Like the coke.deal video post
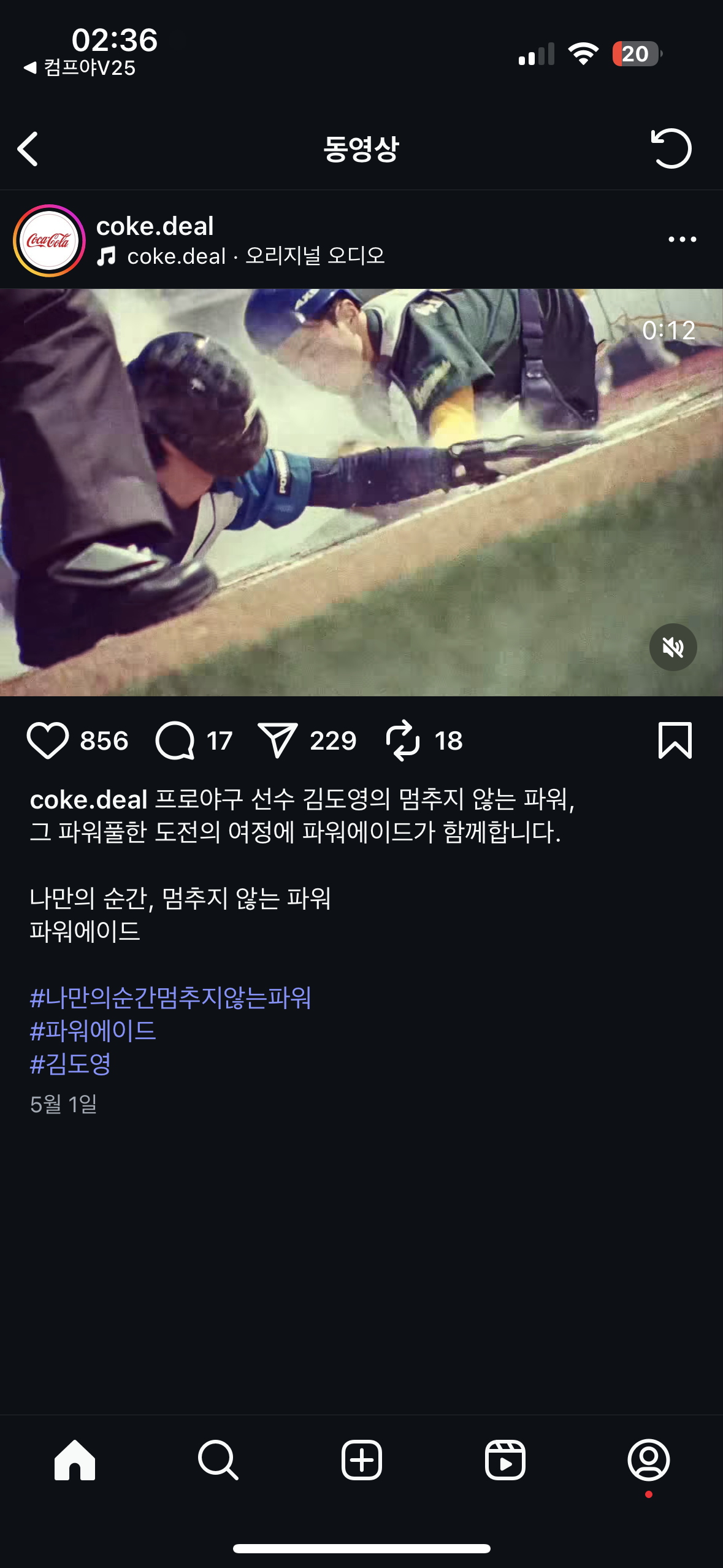 tap(48, 740)
